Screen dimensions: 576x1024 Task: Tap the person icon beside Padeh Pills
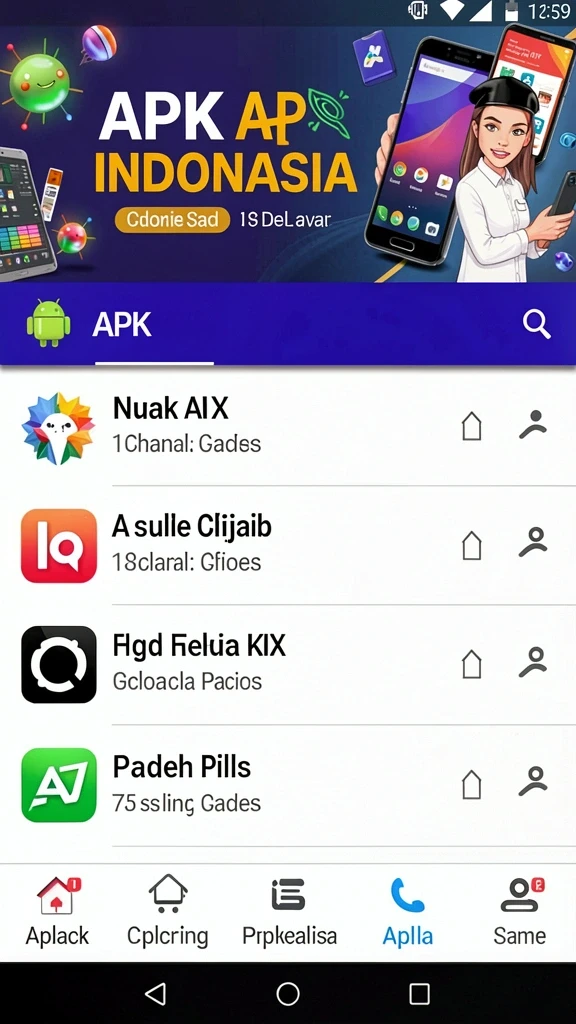pyautogui.click(x=533, y=782)
